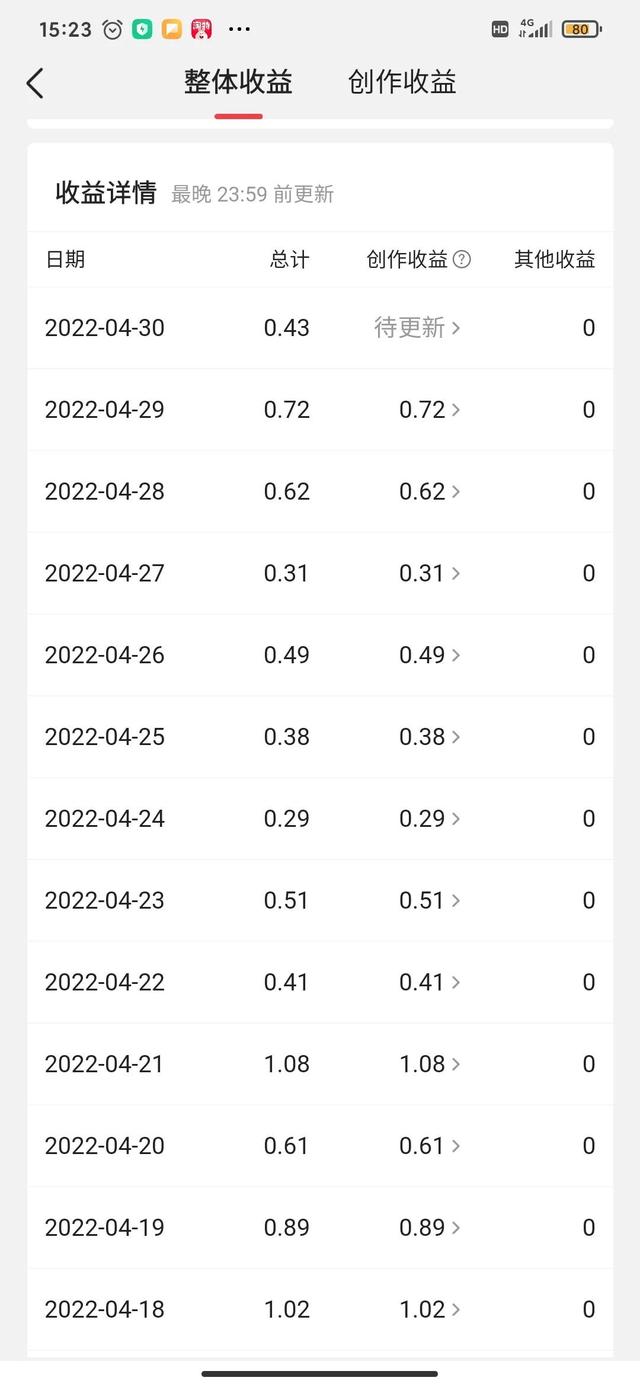The width and height of the screenshot is (640, 1387).
Task: Open 创作收益 0.51 for 2022-04-23
Action: pos(430,901)
